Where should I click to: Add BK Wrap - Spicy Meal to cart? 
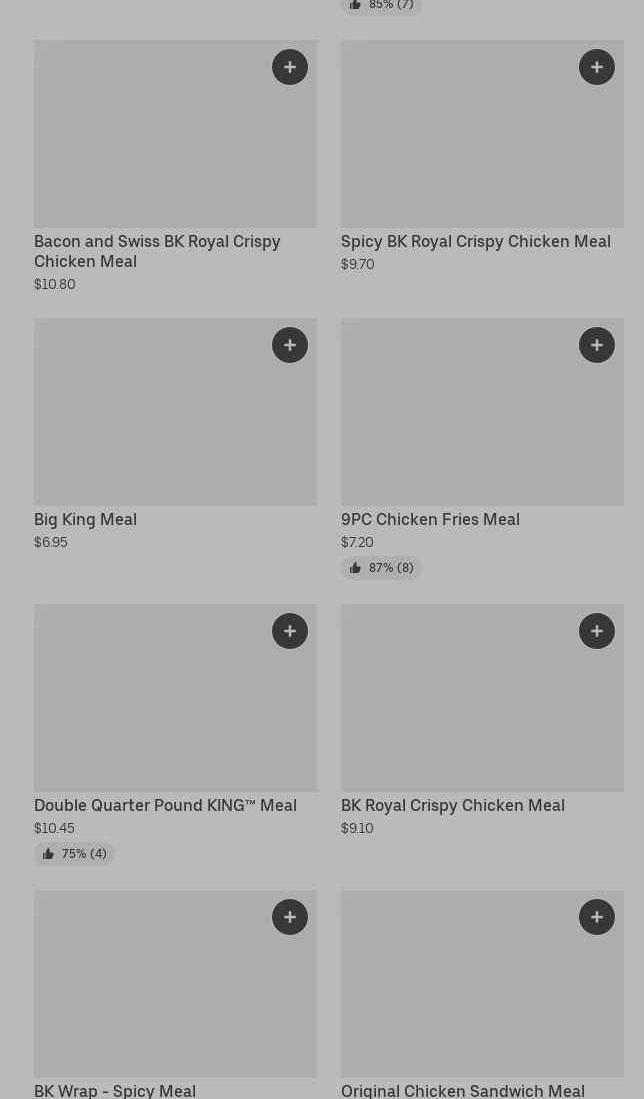(290, 917)
